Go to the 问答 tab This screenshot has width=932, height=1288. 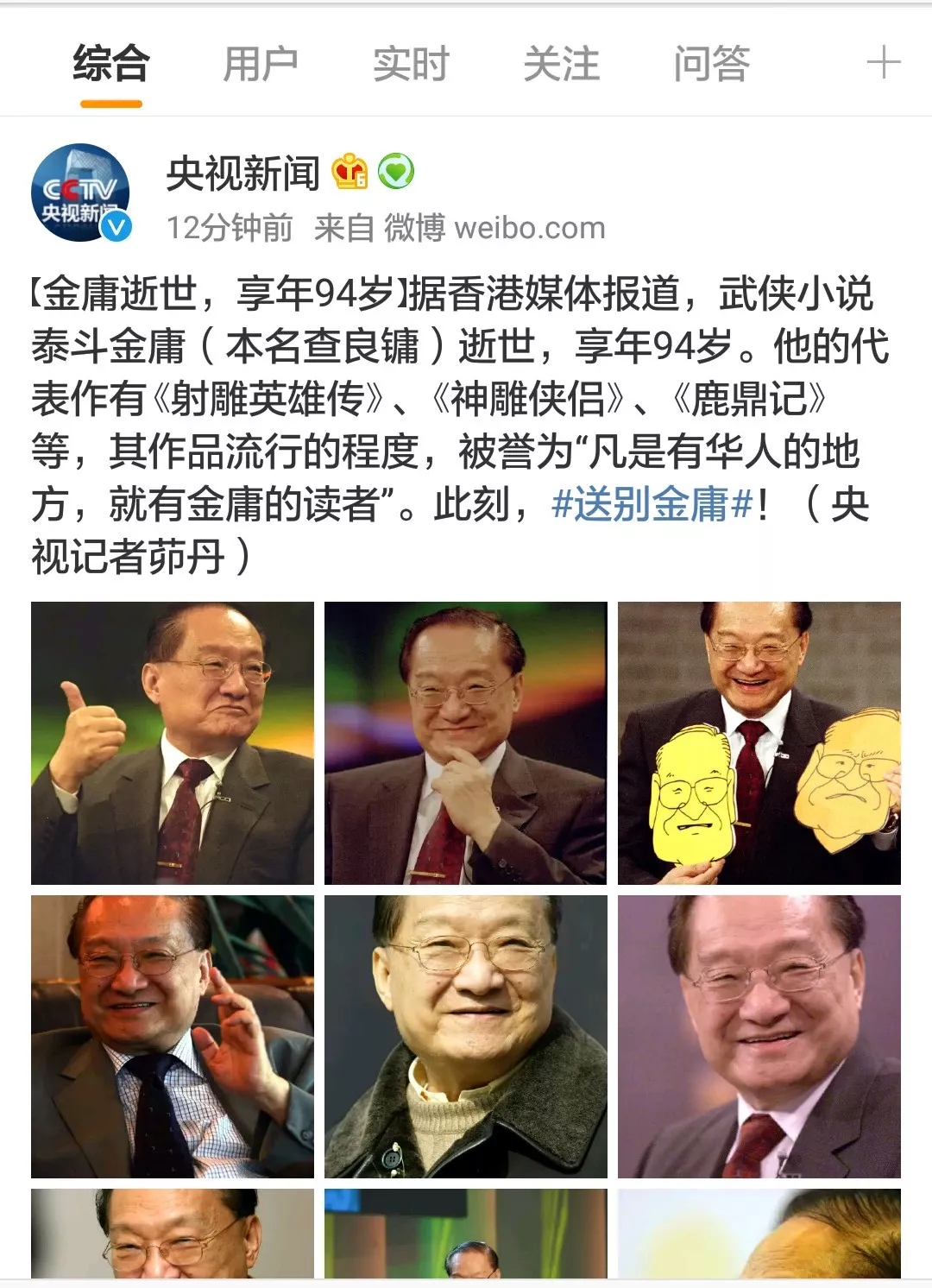pos(711,65)
